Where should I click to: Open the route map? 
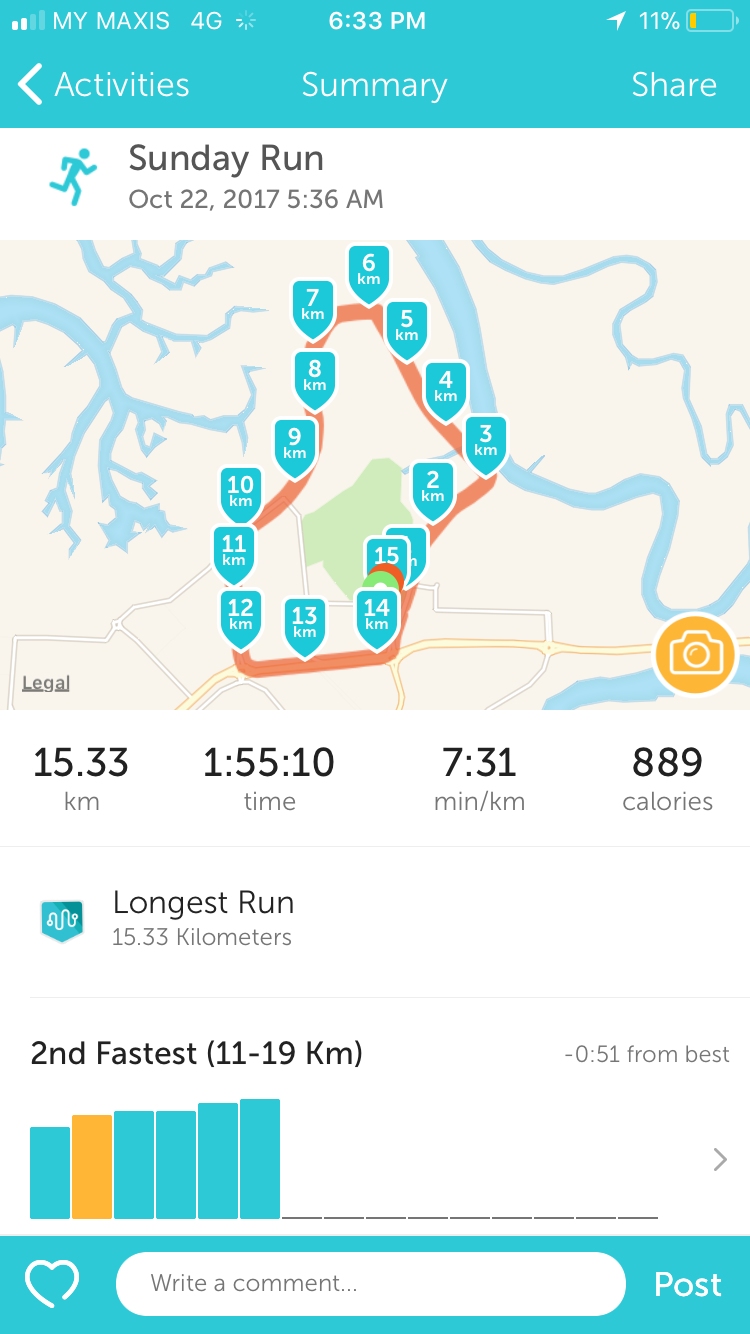coord(375,475)
